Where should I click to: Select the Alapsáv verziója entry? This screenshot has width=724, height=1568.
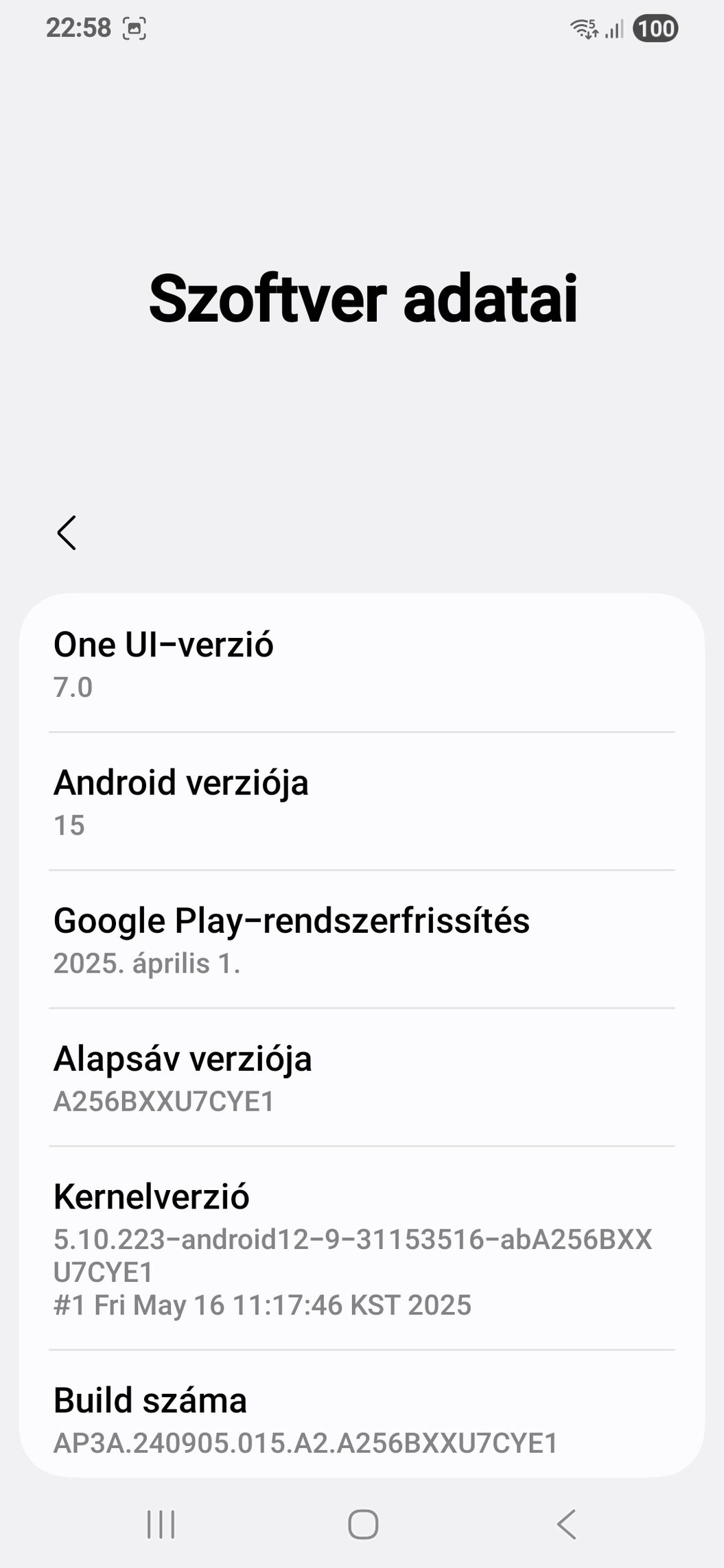pos(362,1078)
